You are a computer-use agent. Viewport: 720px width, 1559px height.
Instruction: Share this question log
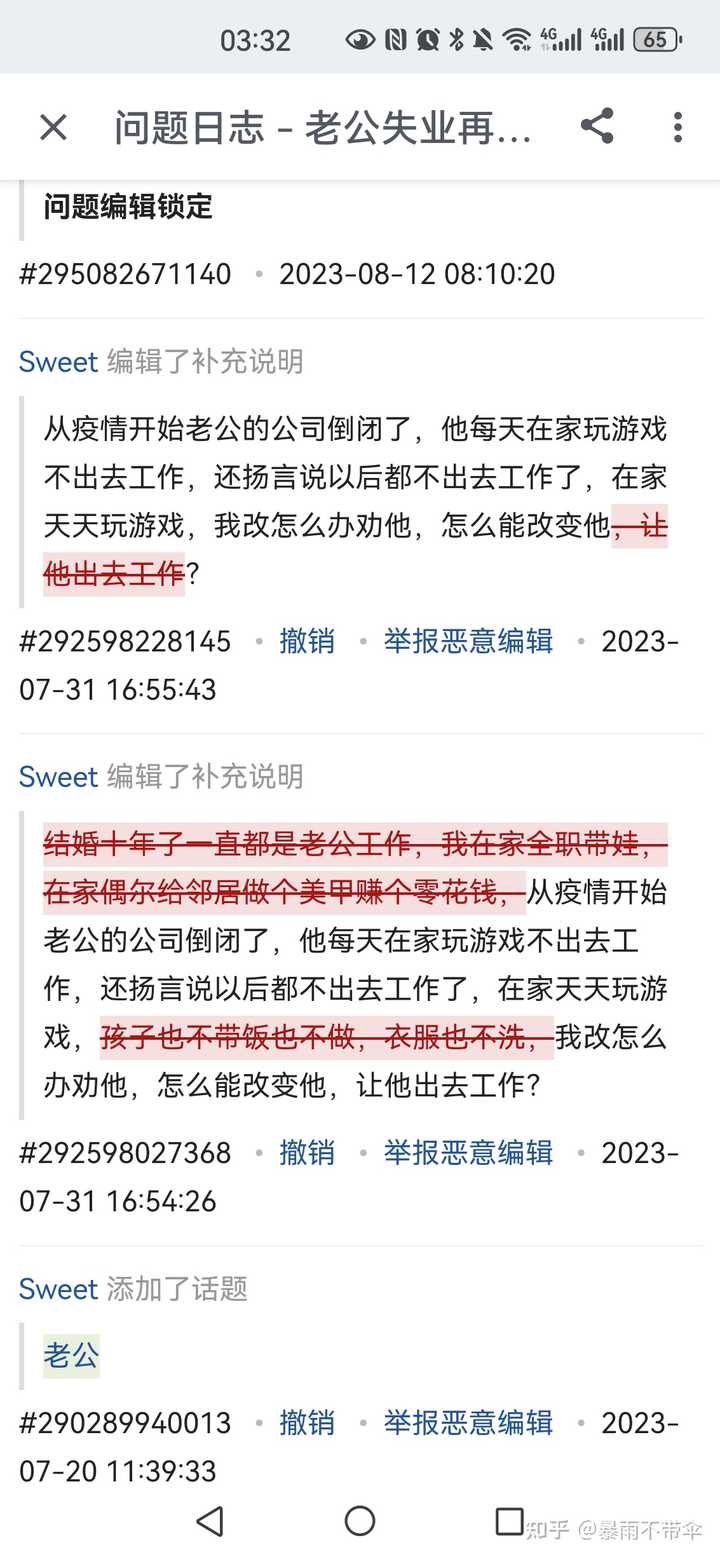pos(597,127)
